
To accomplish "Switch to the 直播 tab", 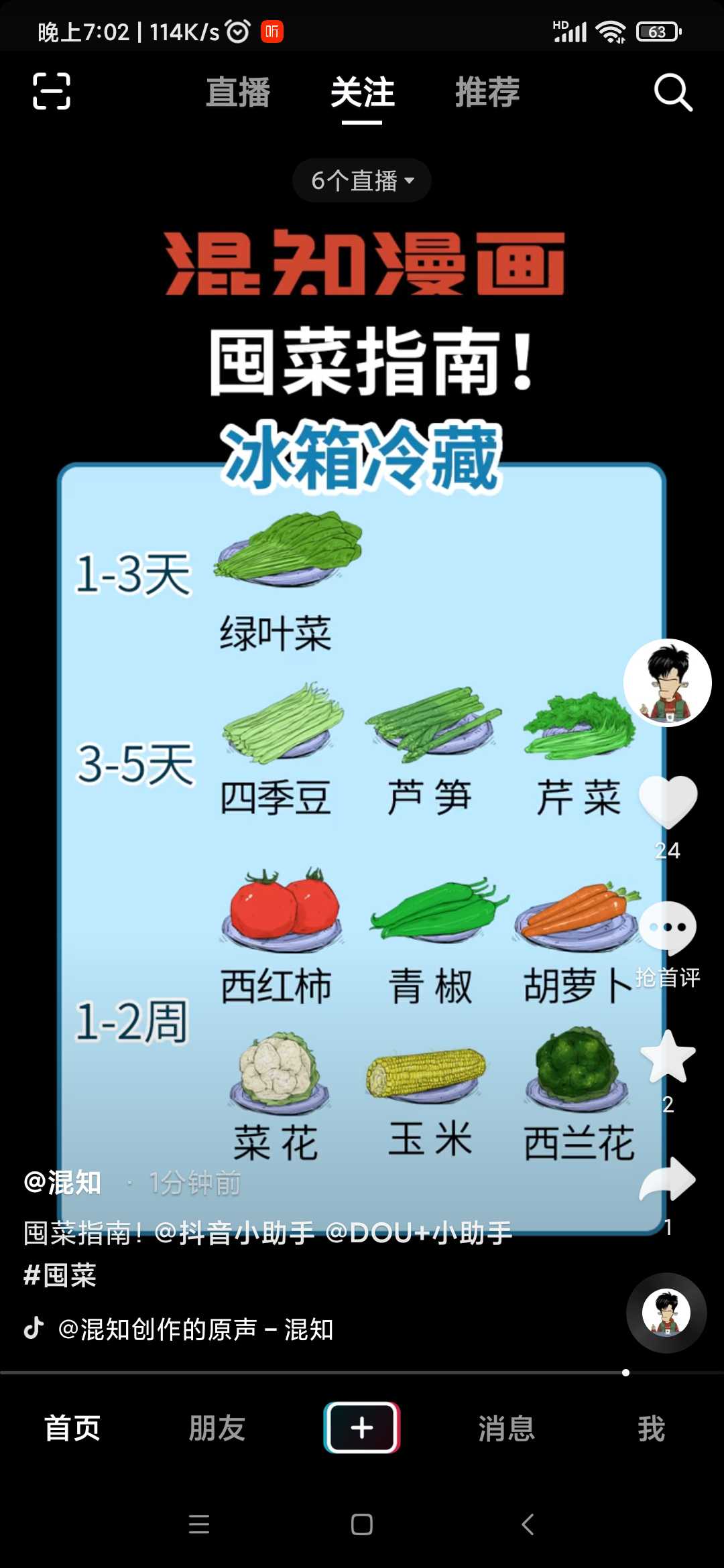I will pyautogui.click(x=238, y=92).
